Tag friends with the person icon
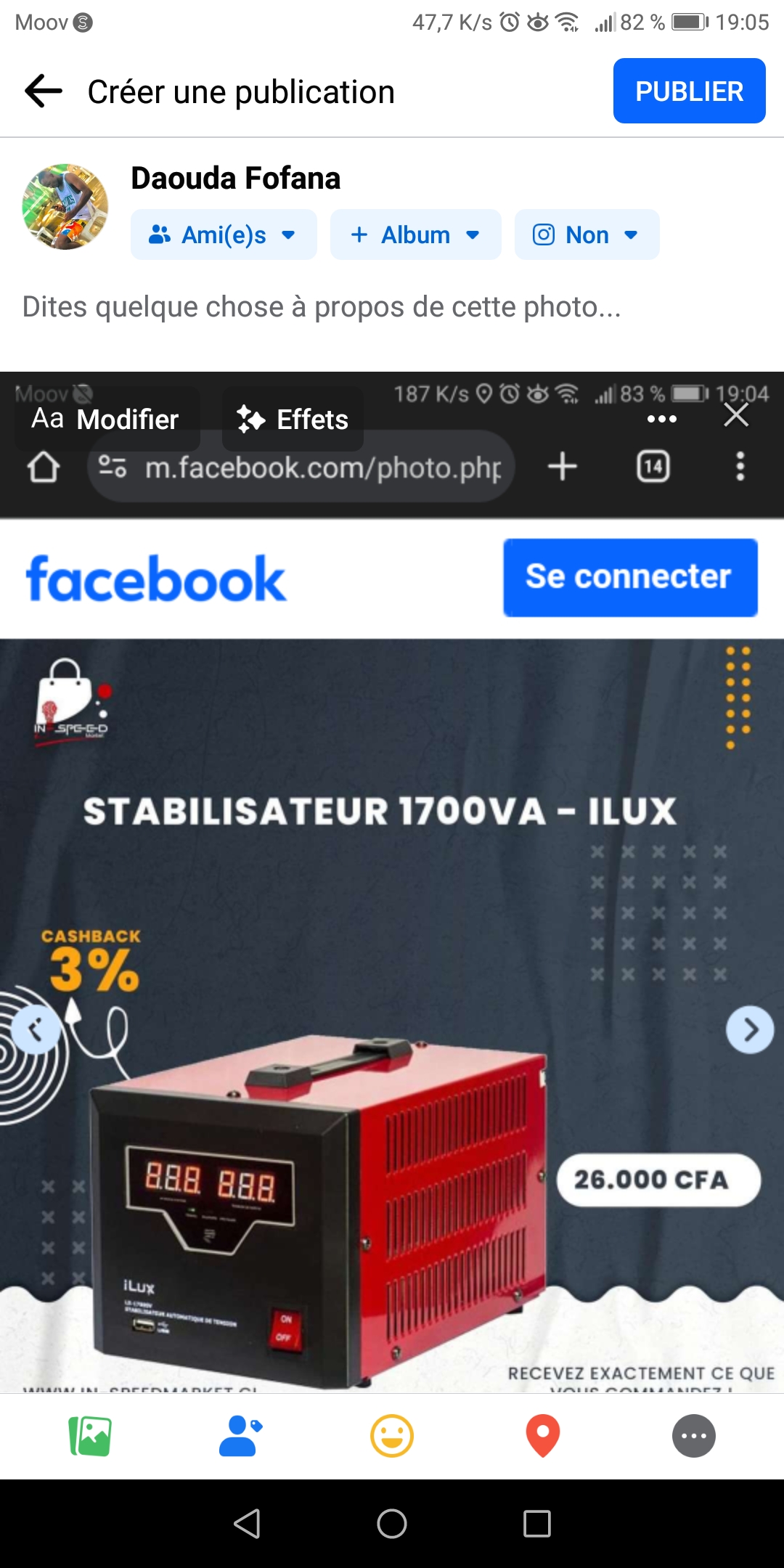 tap(241, 1436)
